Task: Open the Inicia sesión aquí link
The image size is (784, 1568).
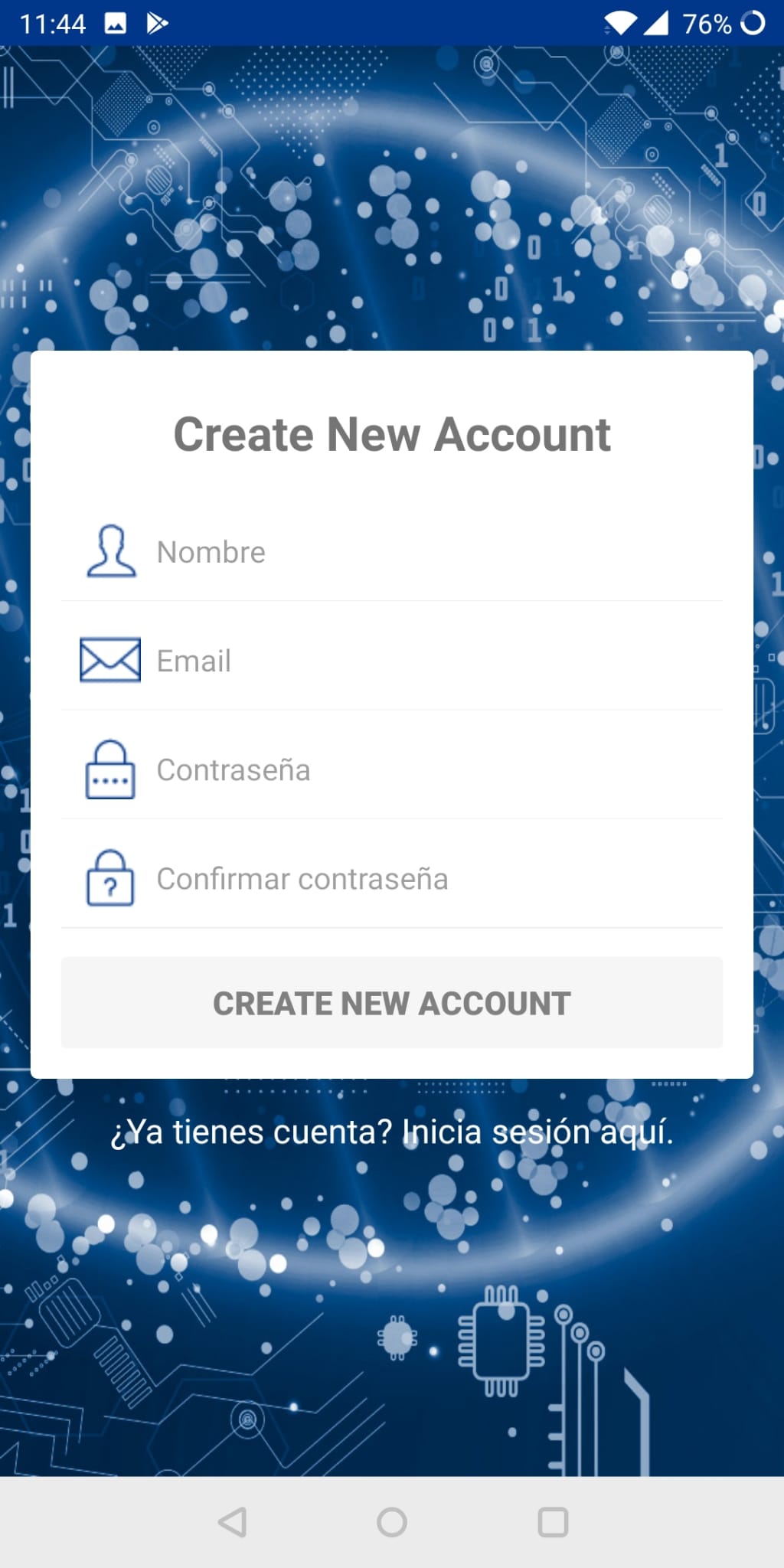Action: (x=392, y=1132)
